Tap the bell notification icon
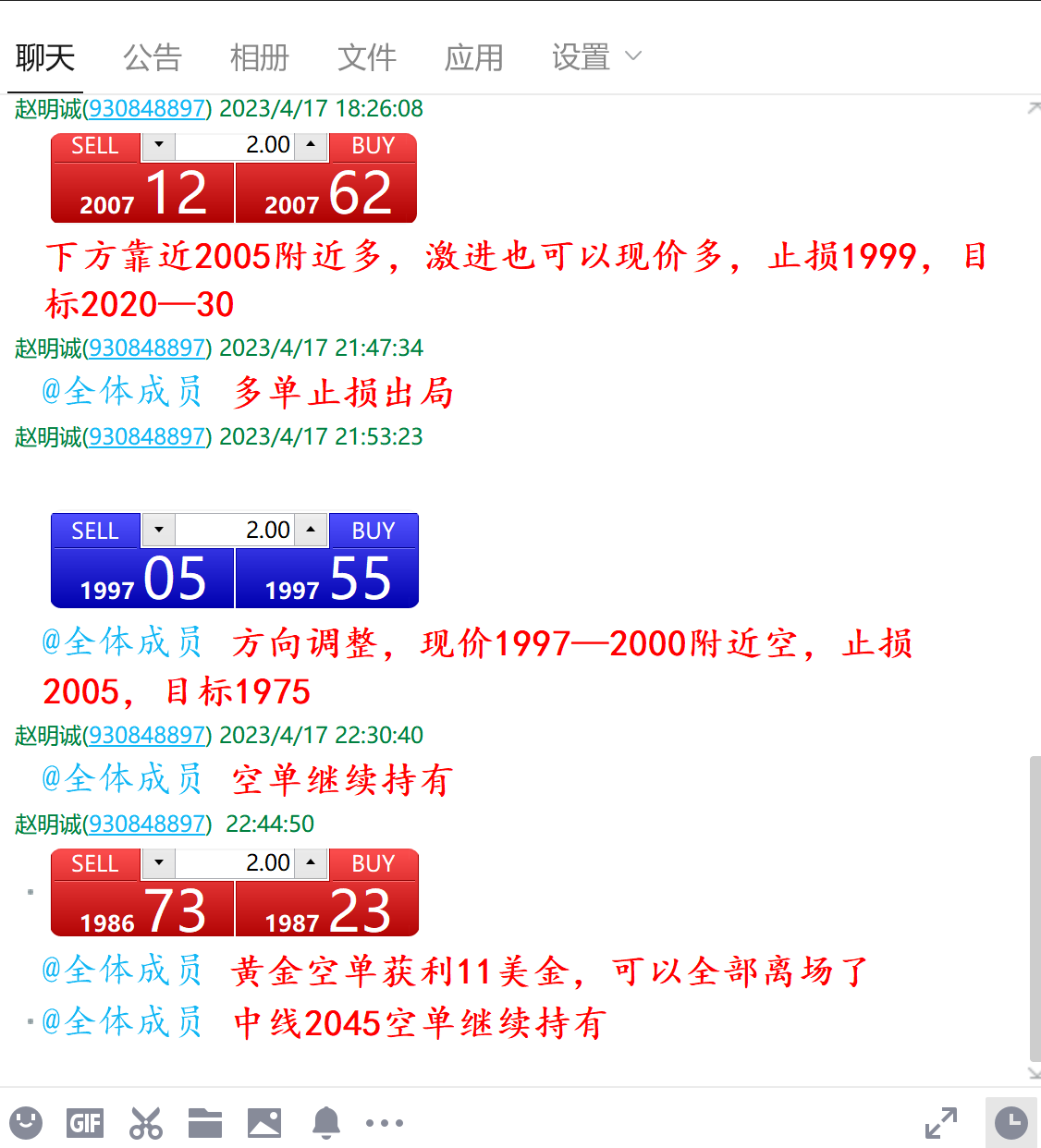The image size is (1041, 1148). [x=325, y=1123]
